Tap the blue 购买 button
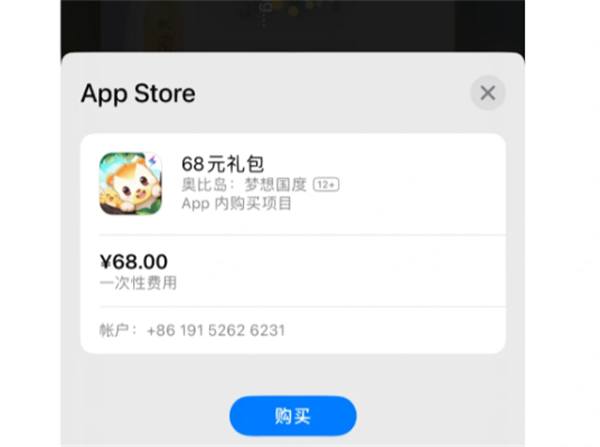This screenshot has height=447, width=600. tap(293, 416)
